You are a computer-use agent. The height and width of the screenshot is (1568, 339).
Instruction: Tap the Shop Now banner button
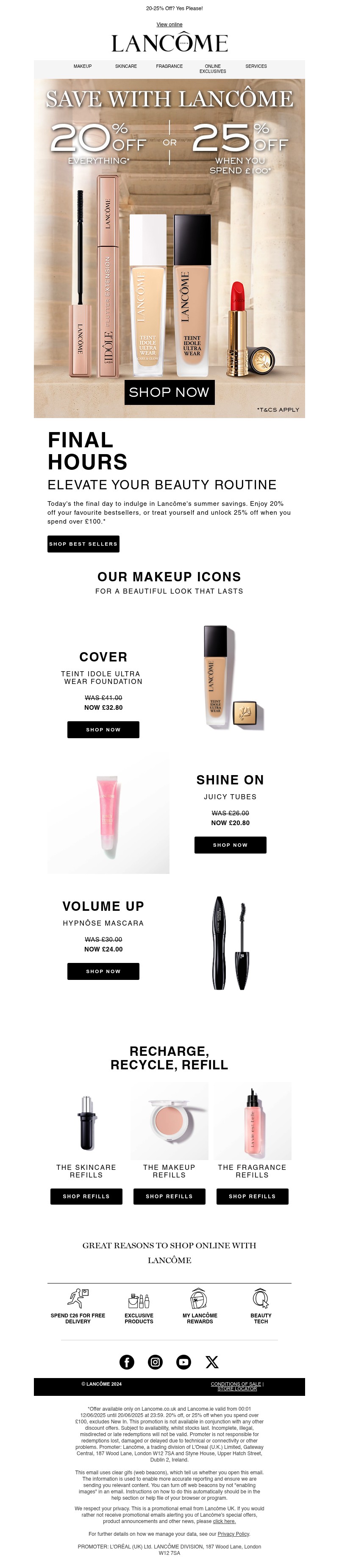(169, 392)
